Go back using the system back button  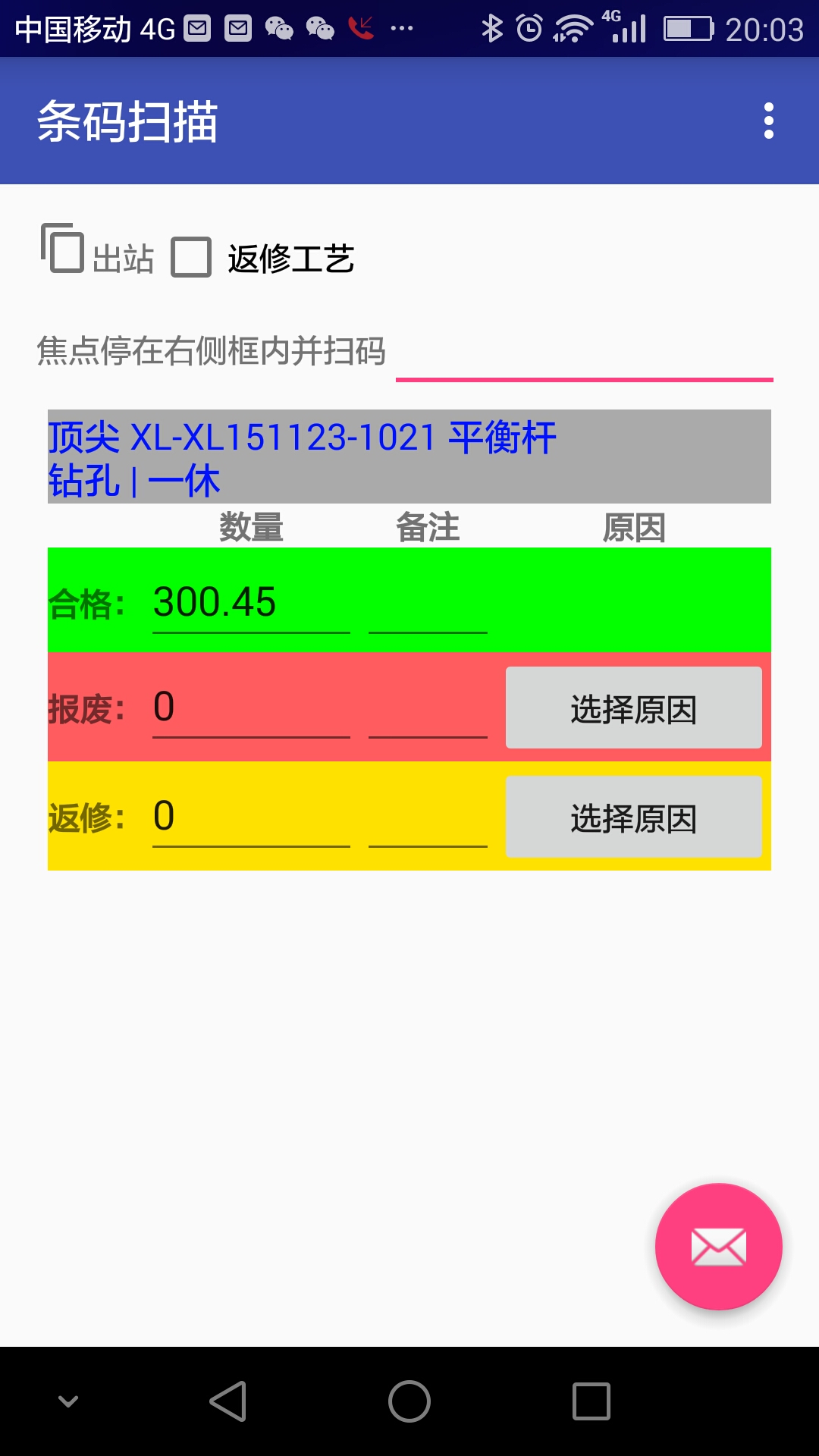pos(227,1401)
